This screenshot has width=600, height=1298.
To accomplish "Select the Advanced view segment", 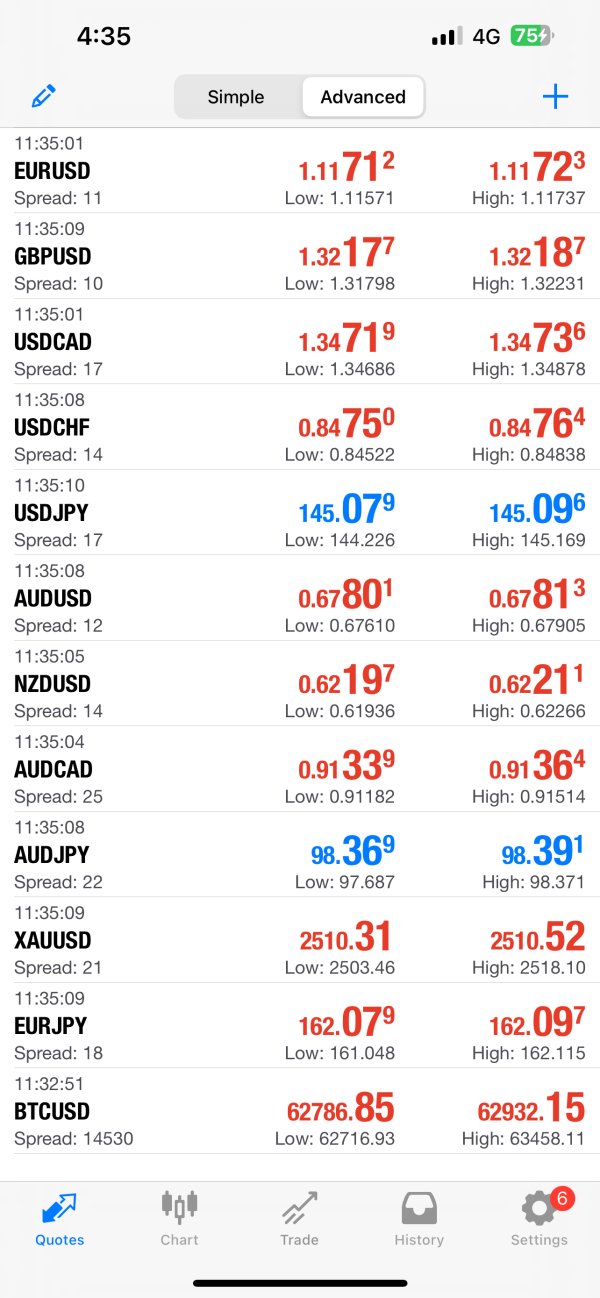I will (363, 97).
